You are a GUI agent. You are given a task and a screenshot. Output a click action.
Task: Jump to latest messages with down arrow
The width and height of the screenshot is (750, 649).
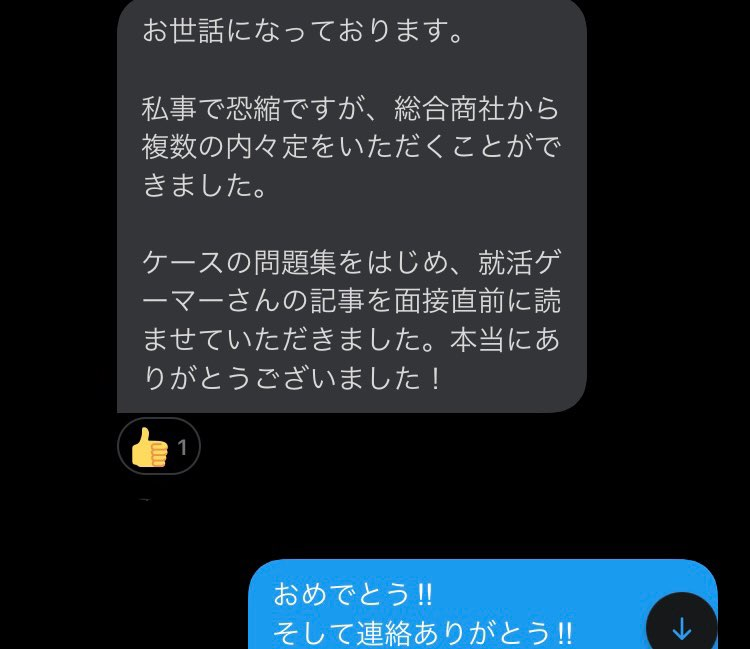pyautogui.click(x=681, y=628)
